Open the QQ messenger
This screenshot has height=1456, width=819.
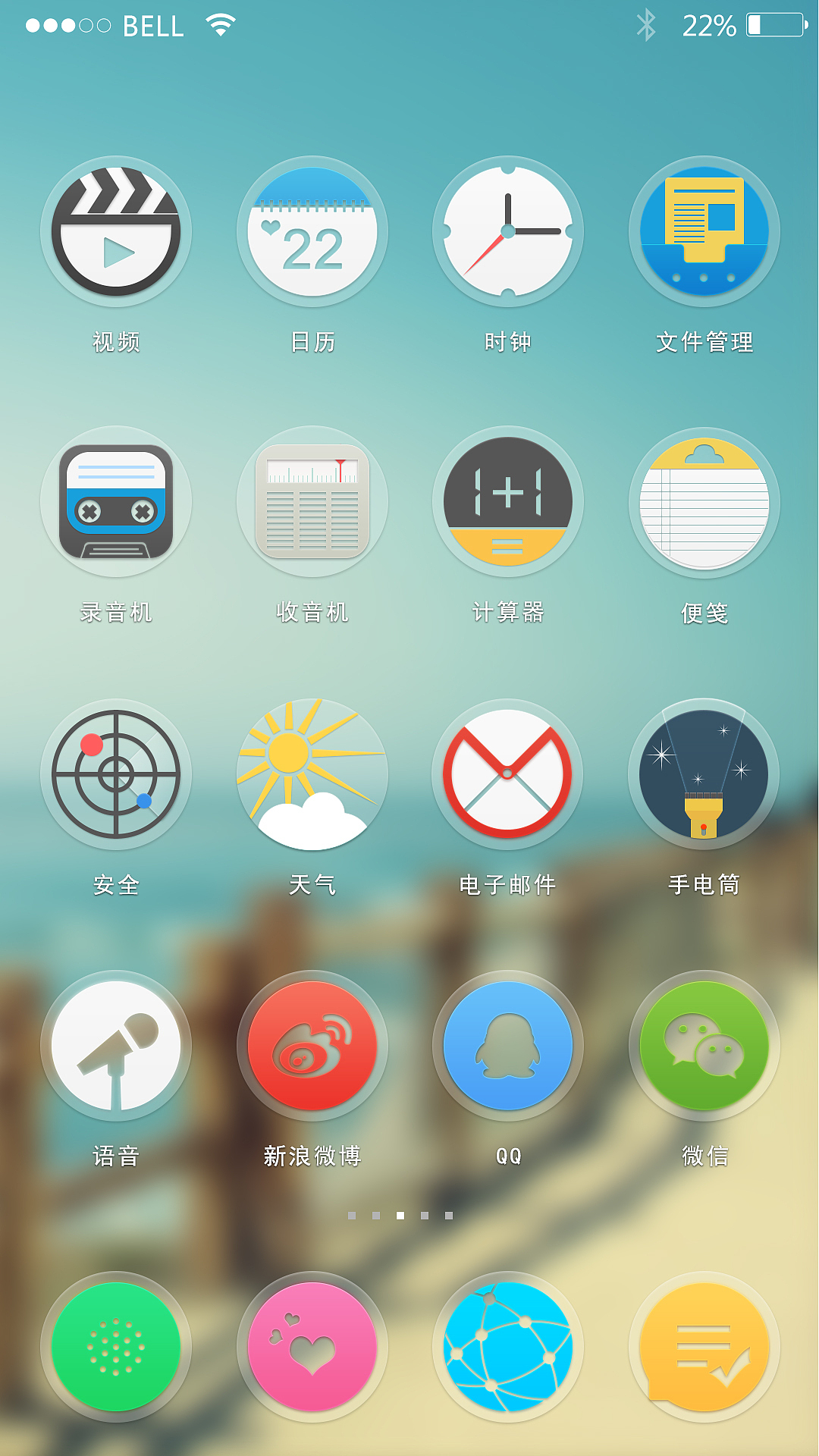507,1045
